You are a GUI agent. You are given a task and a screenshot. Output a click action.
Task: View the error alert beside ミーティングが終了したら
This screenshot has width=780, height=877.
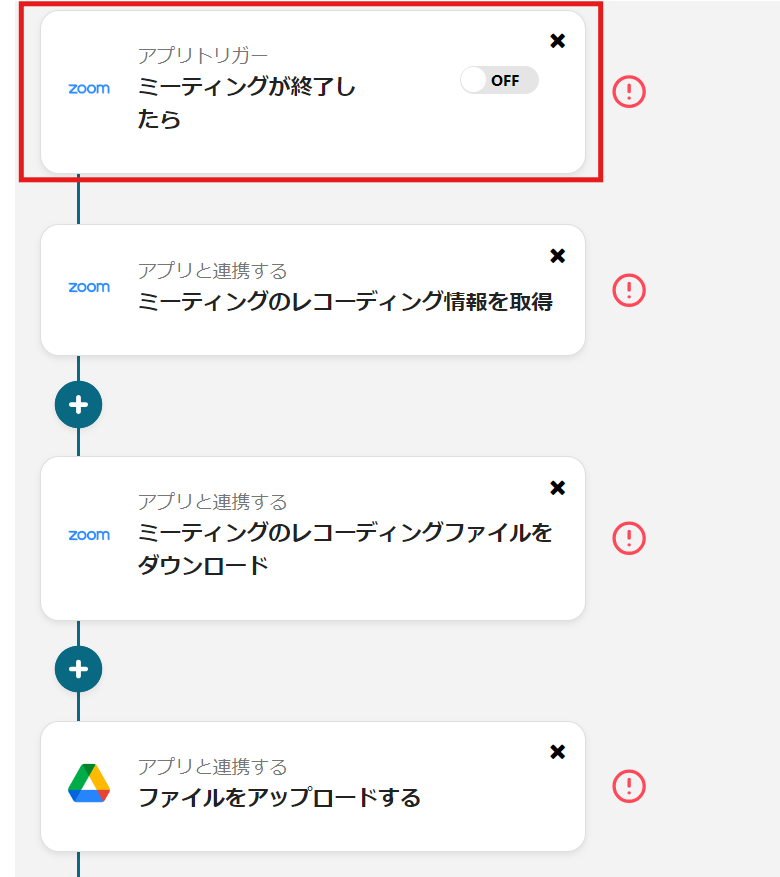tap(629, 92)
